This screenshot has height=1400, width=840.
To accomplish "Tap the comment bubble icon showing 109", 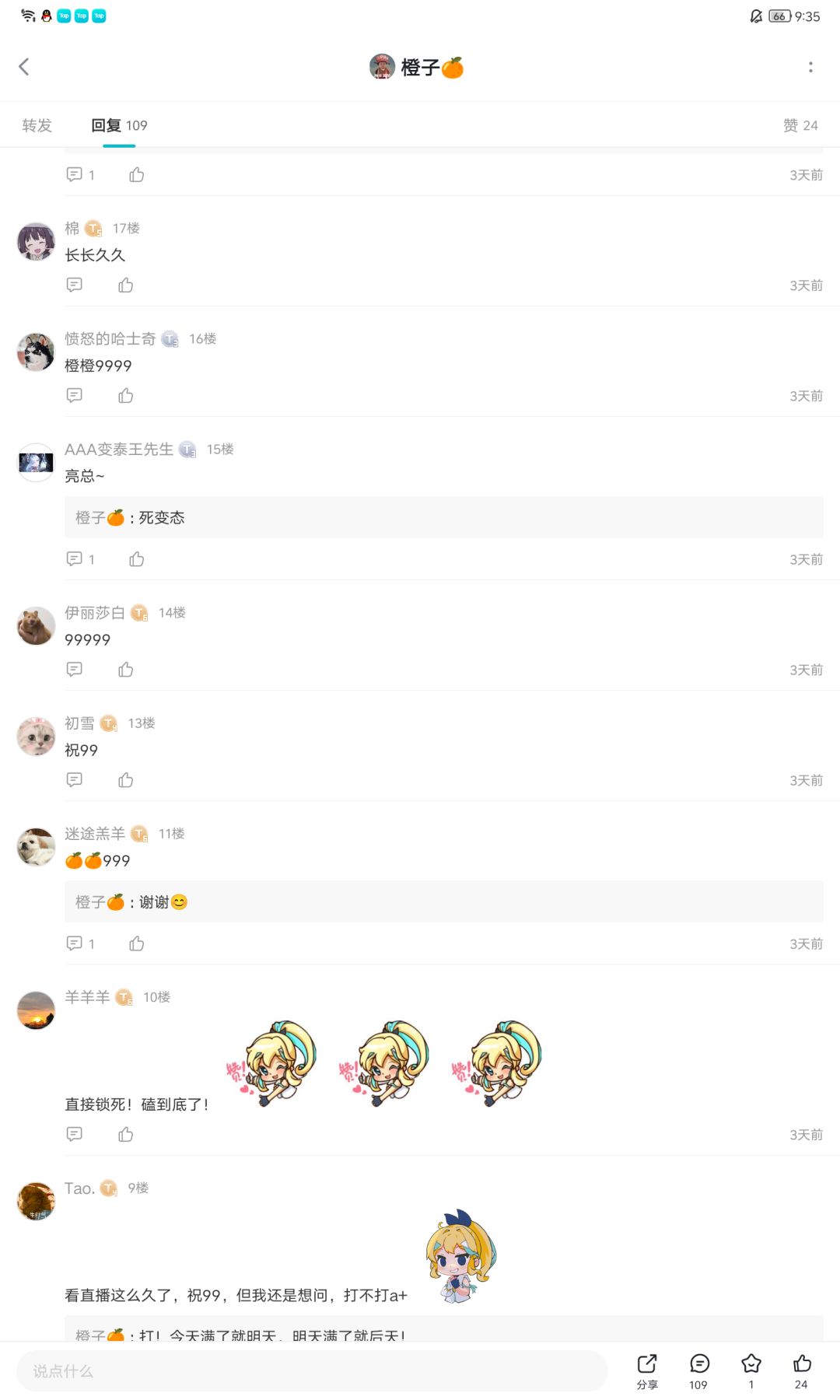I will (x=698, y=1365).
